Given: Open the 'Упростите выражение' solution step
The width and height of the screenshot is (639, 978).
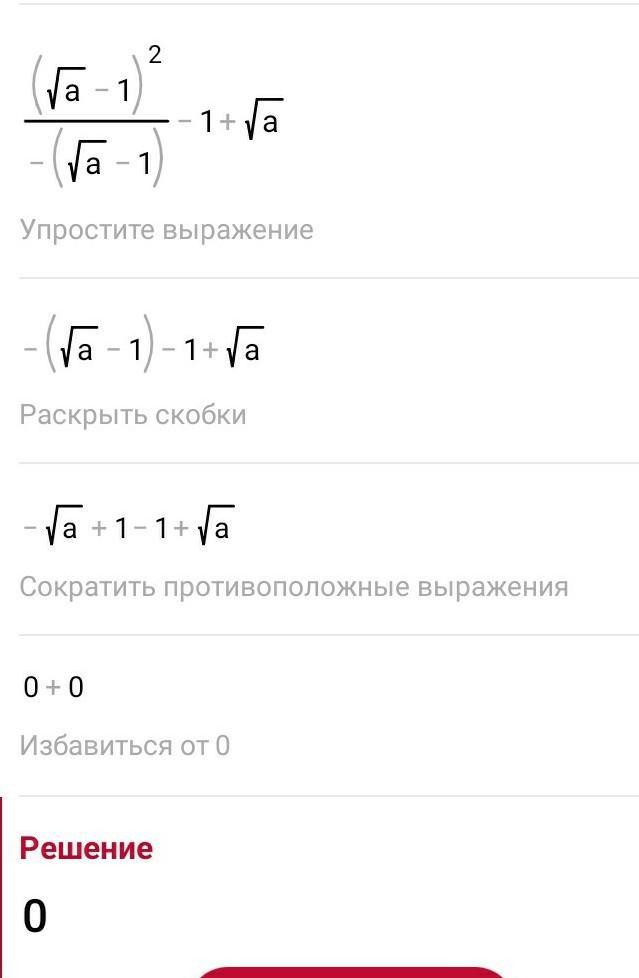Looking at the screenshot, I should (x=167, y=230).
